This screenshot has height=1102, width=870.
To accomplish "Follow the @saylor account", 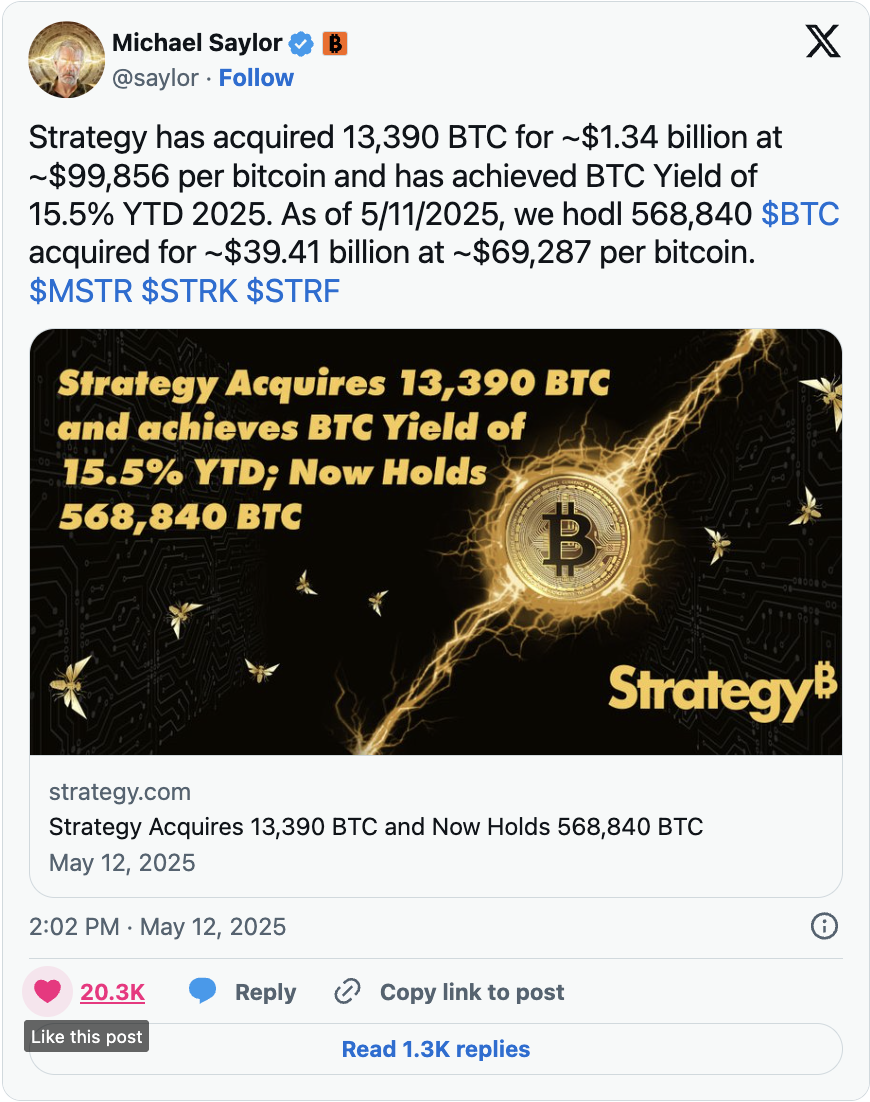I will (x=256, y=78).
